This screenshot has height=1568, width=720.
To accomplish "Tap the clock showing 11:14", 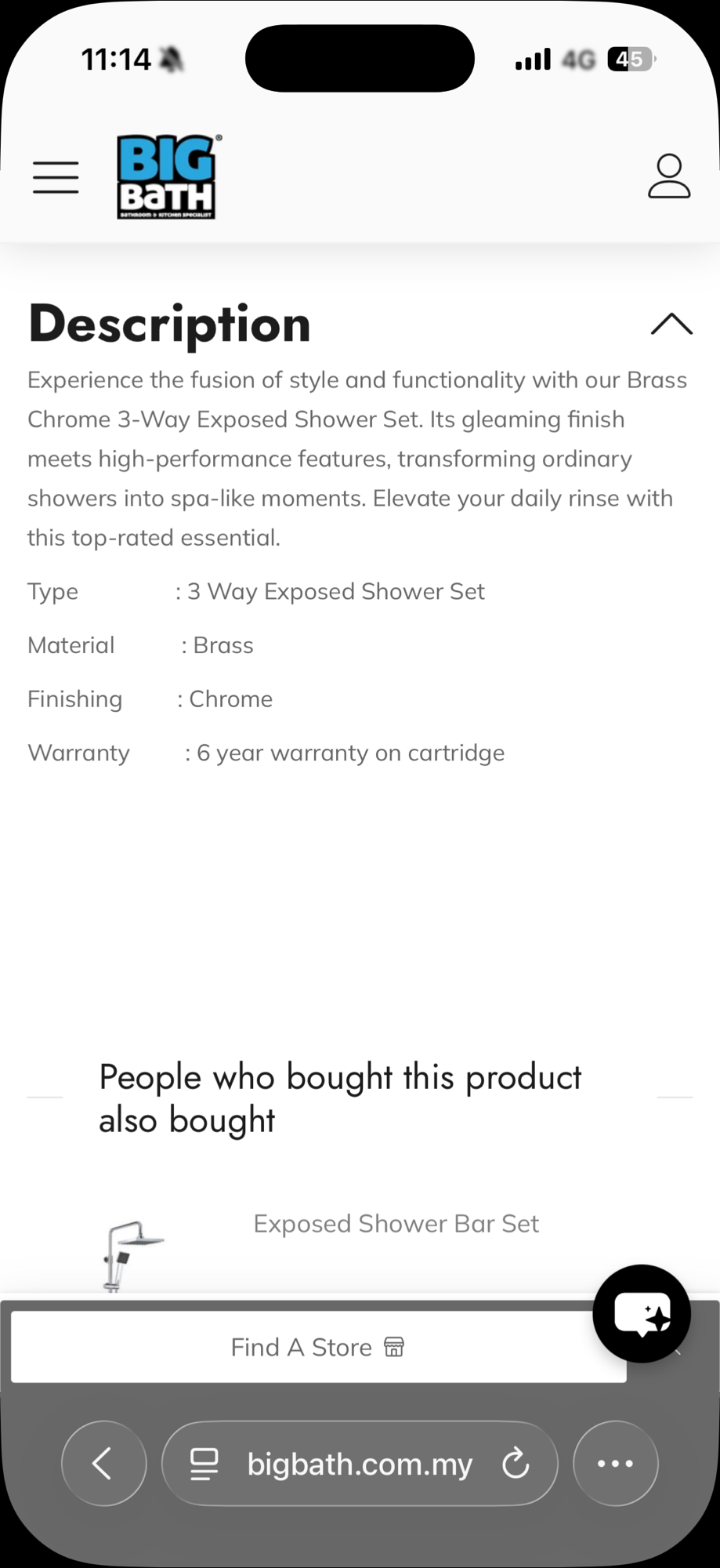I will point(116,59).
